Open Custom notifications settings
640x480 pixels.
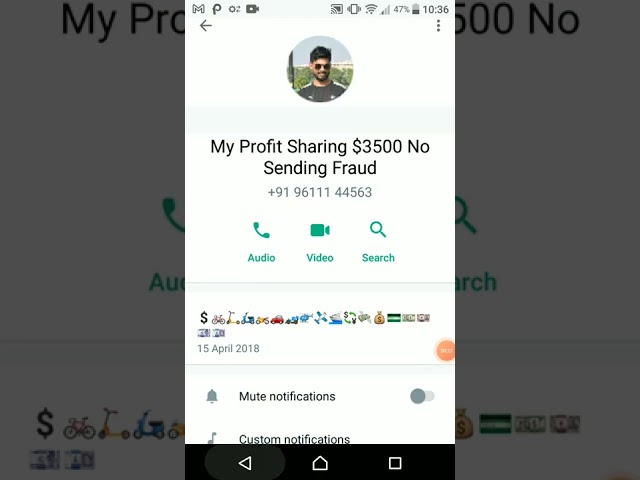294,438
